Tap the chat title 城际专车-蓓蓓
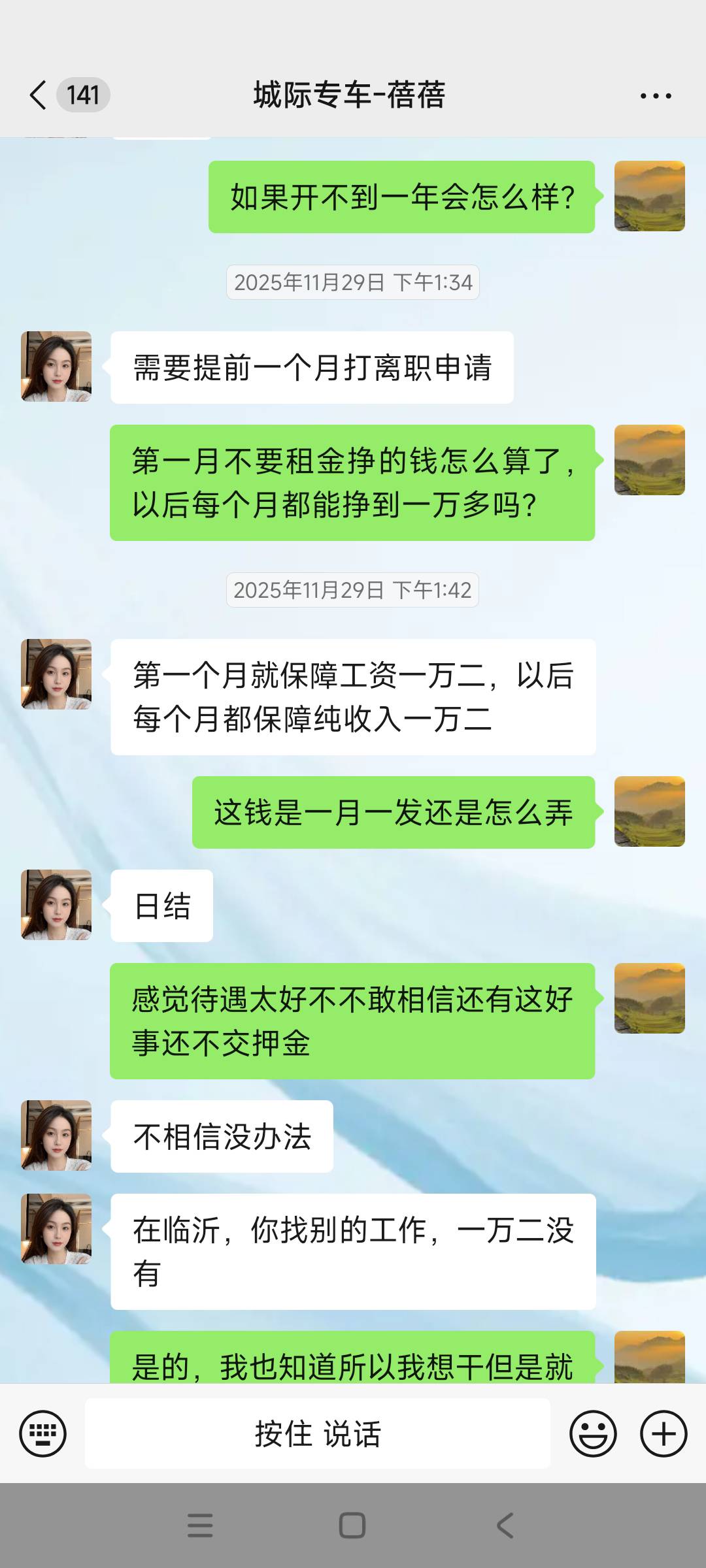Screen dimensions: 706x1568 tap(348, 93)
